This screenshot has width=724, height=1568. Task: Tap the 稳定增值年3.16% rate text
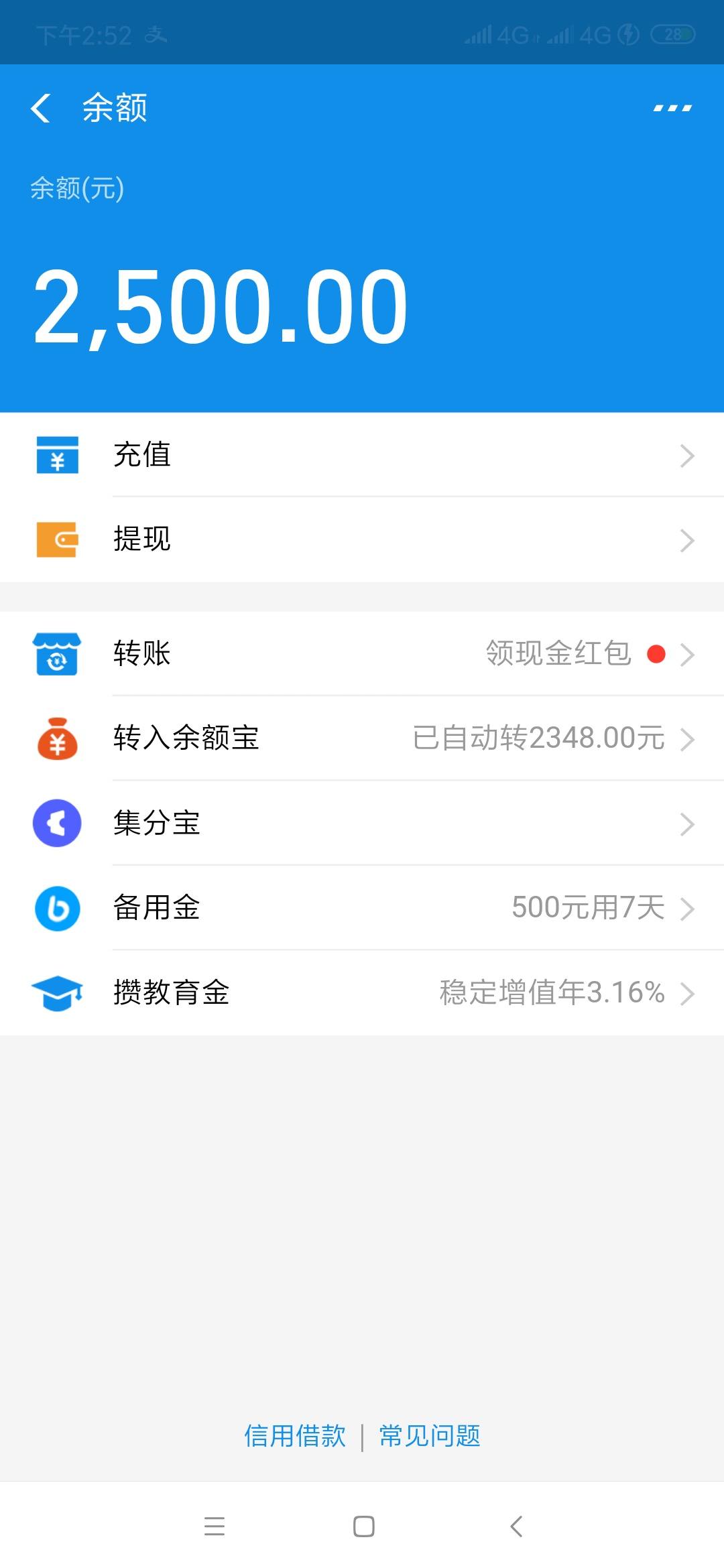(x=550, y=993)
